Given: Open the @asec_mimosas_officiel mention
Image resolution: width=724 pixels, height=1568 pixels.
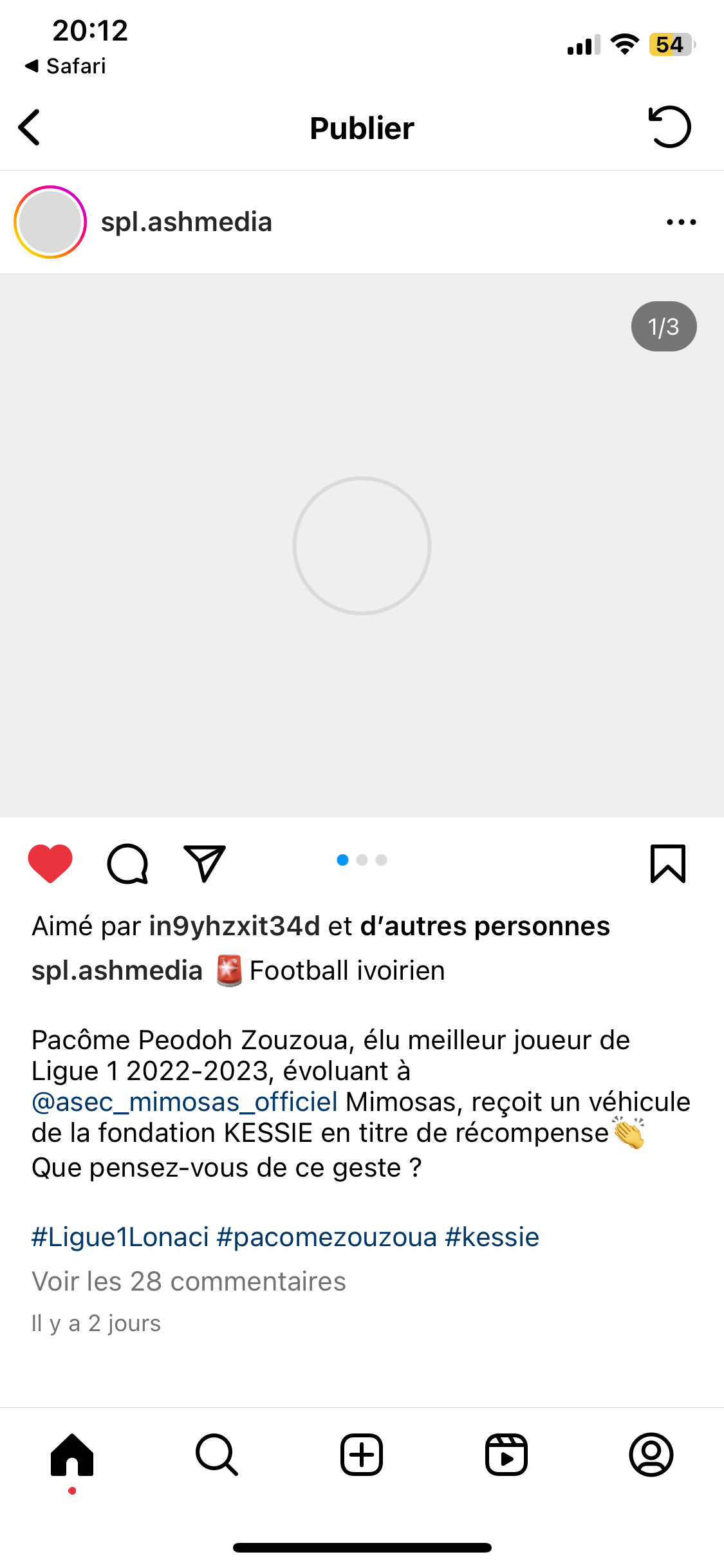Looking at the screenshot, I should (x=185, y=1102).
